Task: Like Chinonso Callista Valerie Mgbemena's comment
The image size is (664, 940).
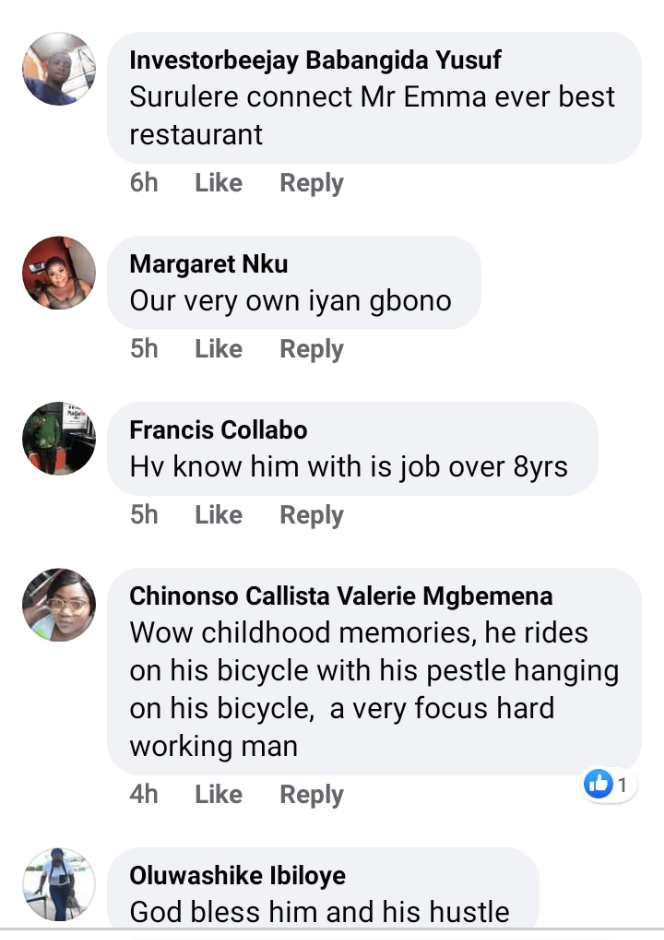Action: pyautogui.click(x=218, y=795)
